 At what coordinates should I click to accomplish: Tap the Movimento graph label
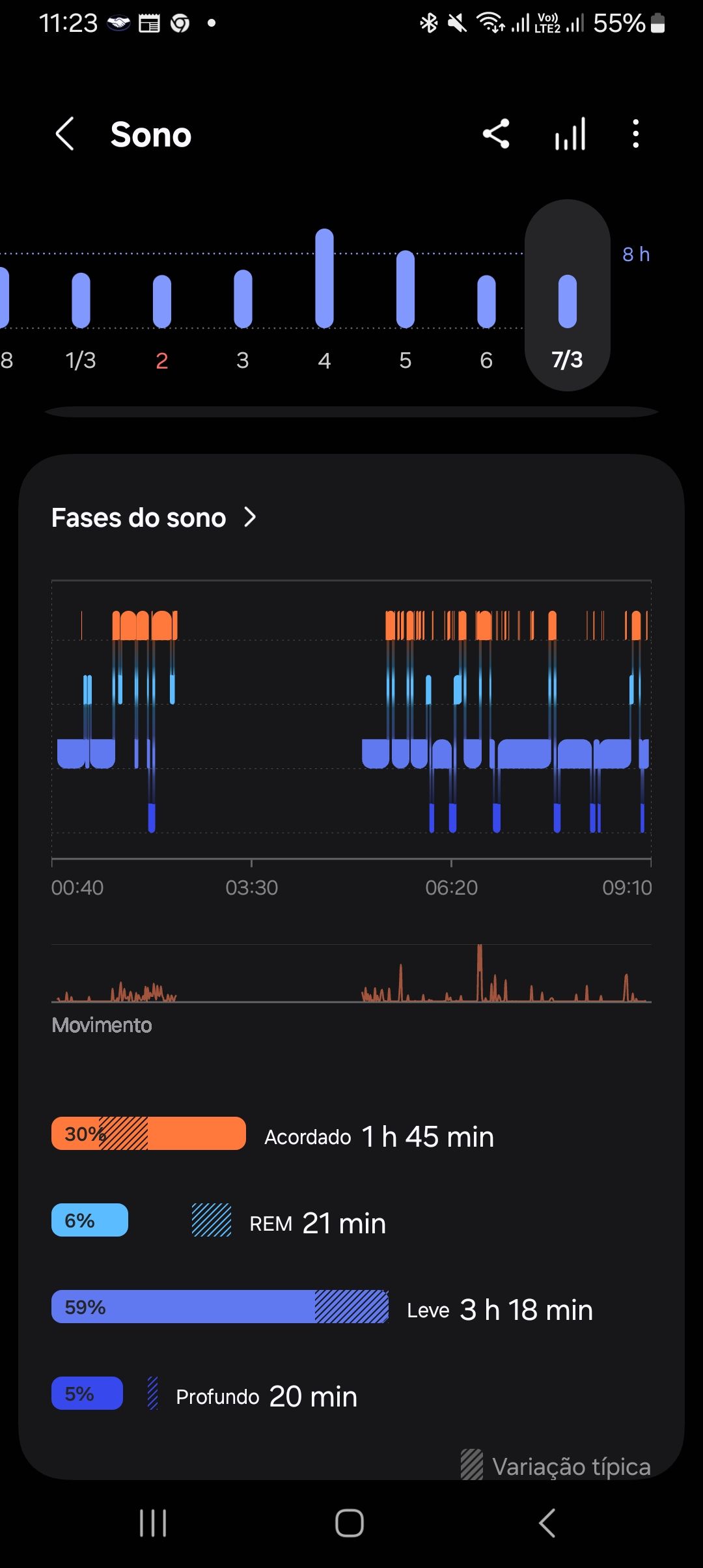(102, 1026)
